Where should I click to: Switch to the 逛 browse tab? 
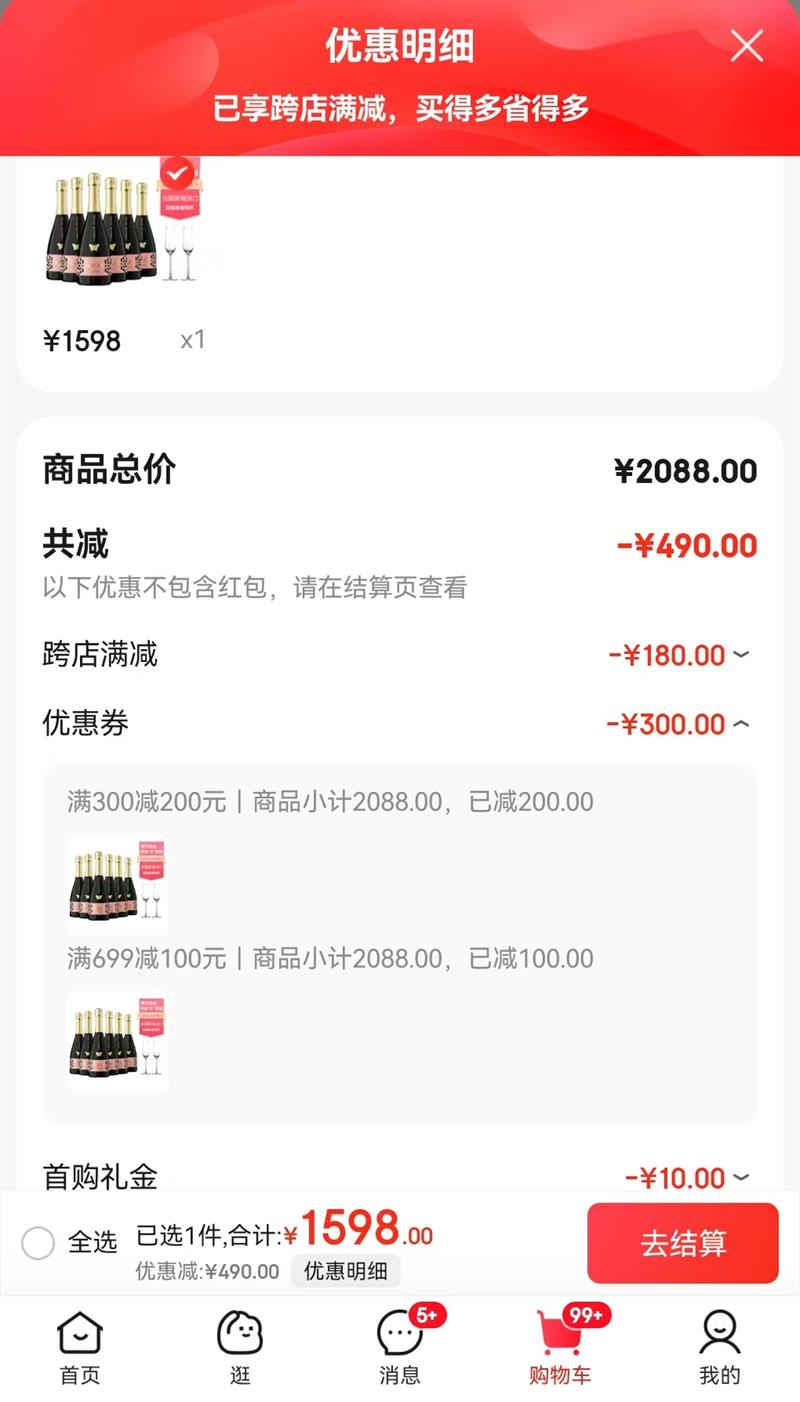pyautogui.click(x=240, y=1349)
